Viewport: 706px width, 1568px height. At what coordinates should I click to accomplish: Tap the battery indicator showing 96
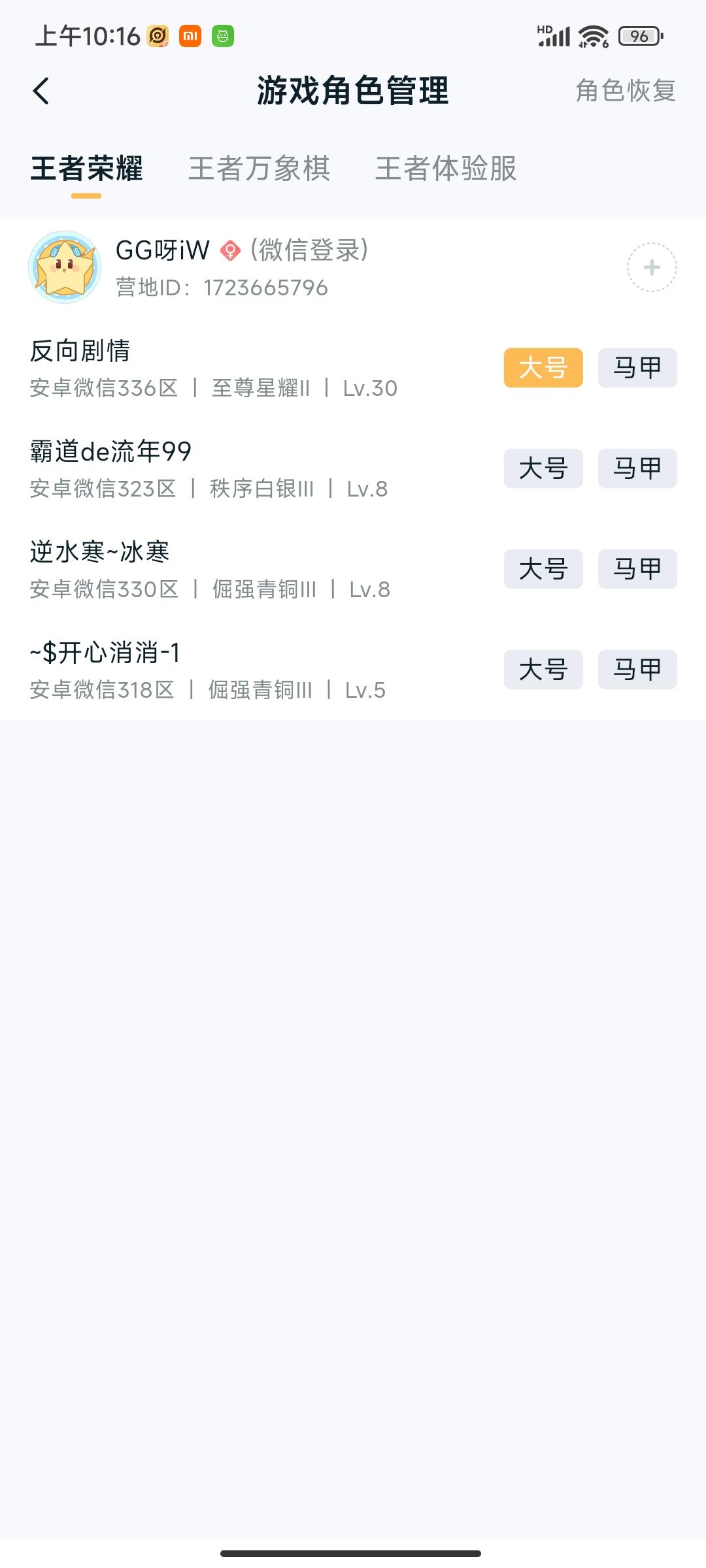[639, 36]
